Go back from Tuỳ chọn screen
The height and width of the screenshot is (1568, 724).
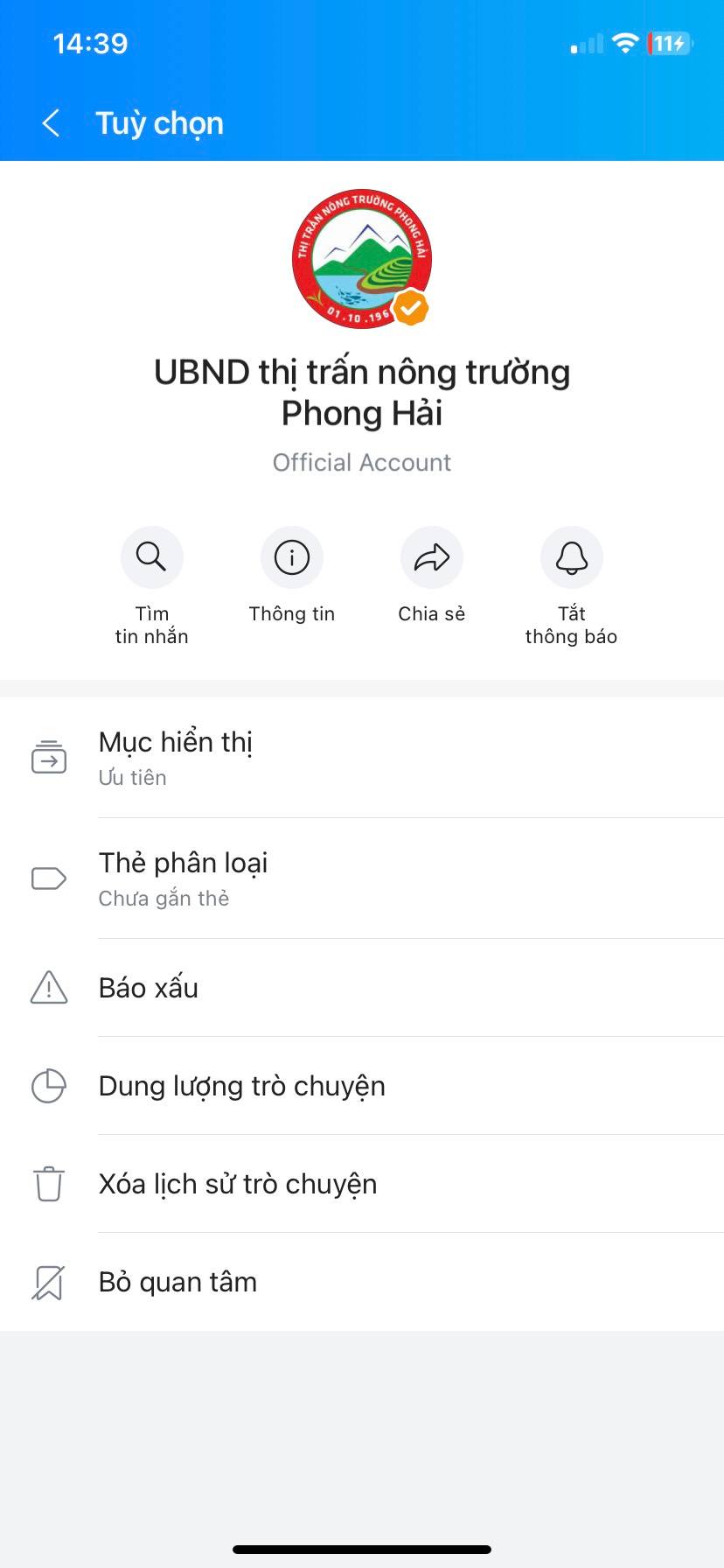click(51, 123)
